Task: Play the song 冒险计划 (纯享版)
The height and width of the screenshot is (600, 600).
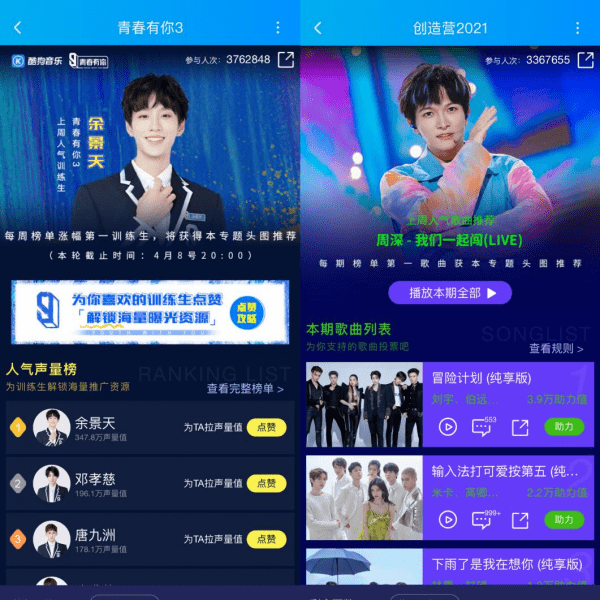Action: 447,428
